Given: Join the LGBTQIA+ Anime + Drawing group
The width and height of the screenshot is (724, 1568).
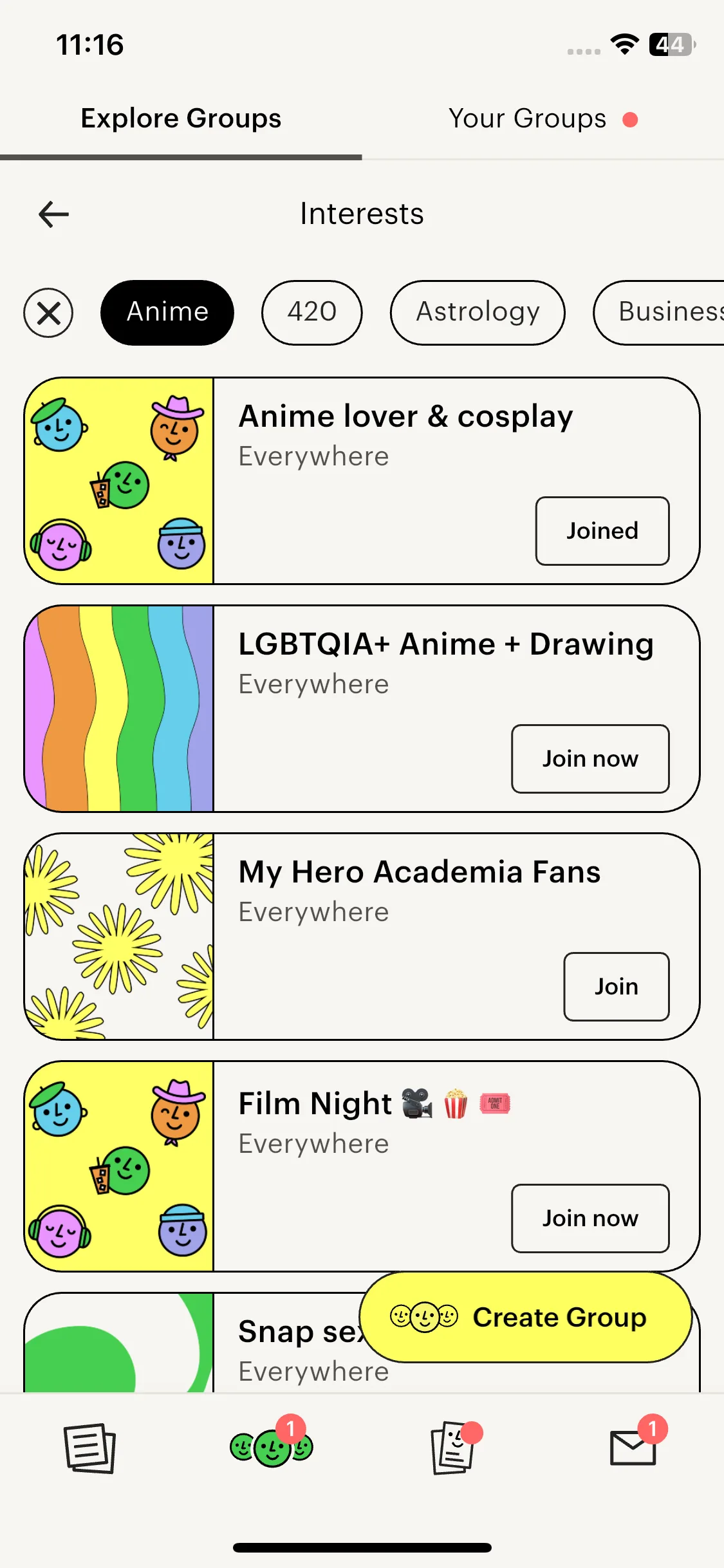Looking at the screenshot, I should pos(589,759).
